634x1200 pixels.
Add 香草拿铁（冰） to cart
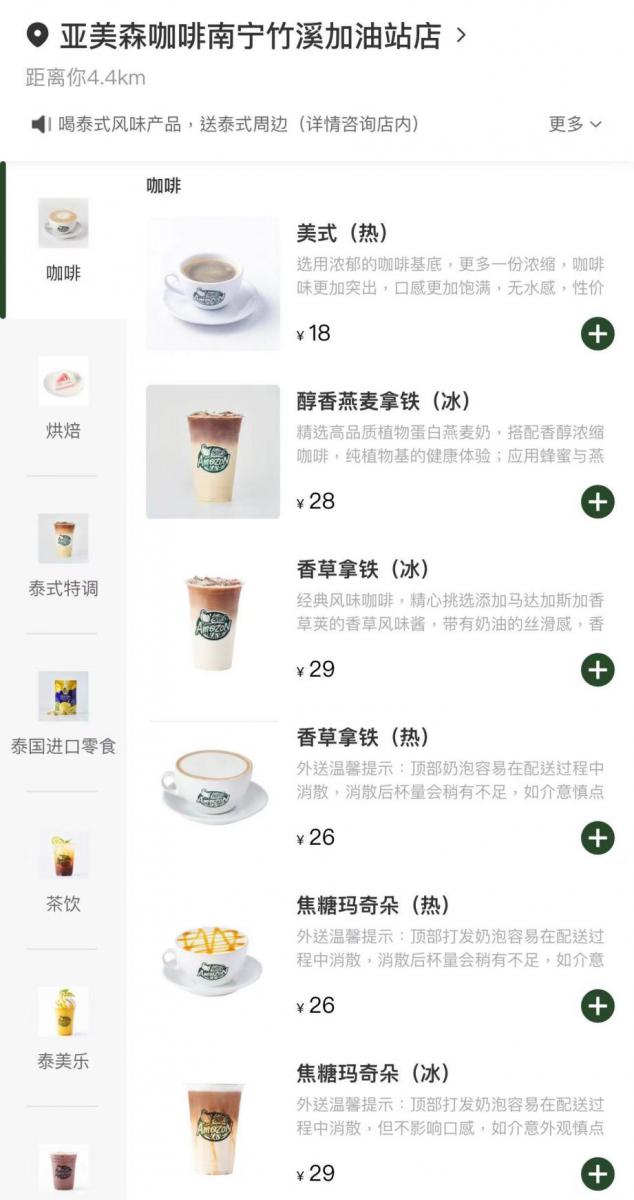pos(597,670)
